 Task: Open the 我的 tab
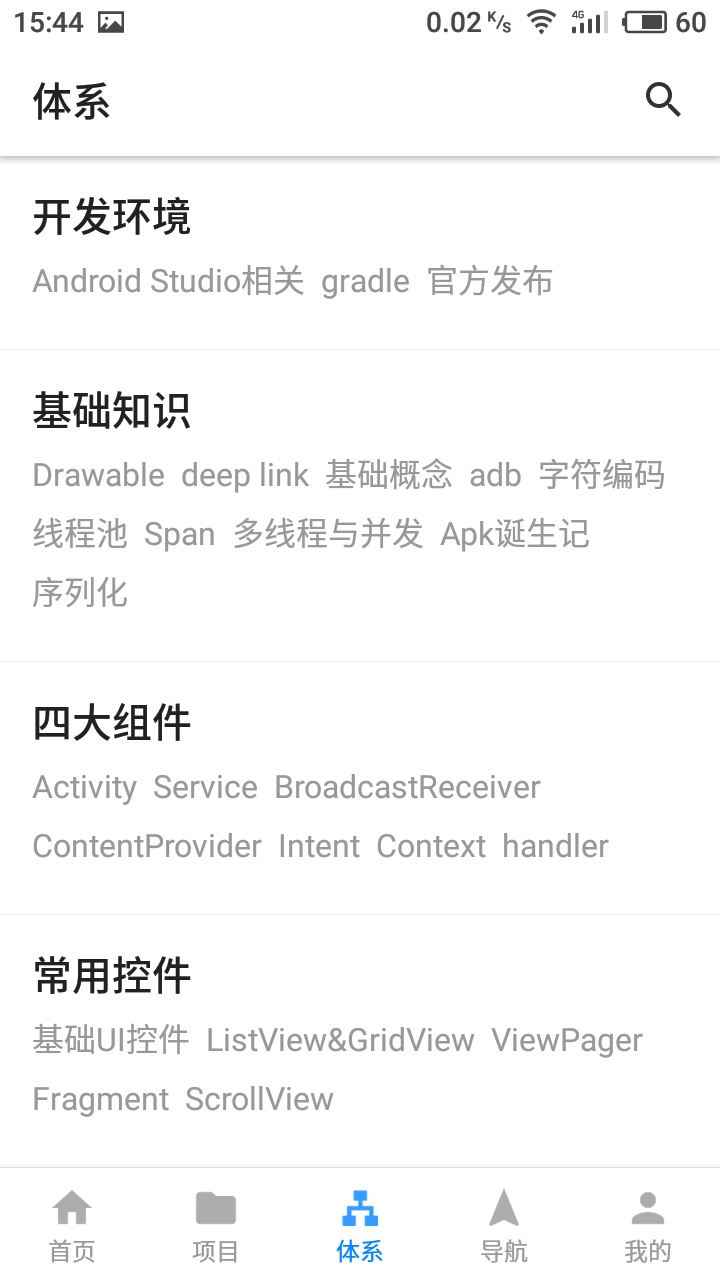click(x=648, y=1224)
